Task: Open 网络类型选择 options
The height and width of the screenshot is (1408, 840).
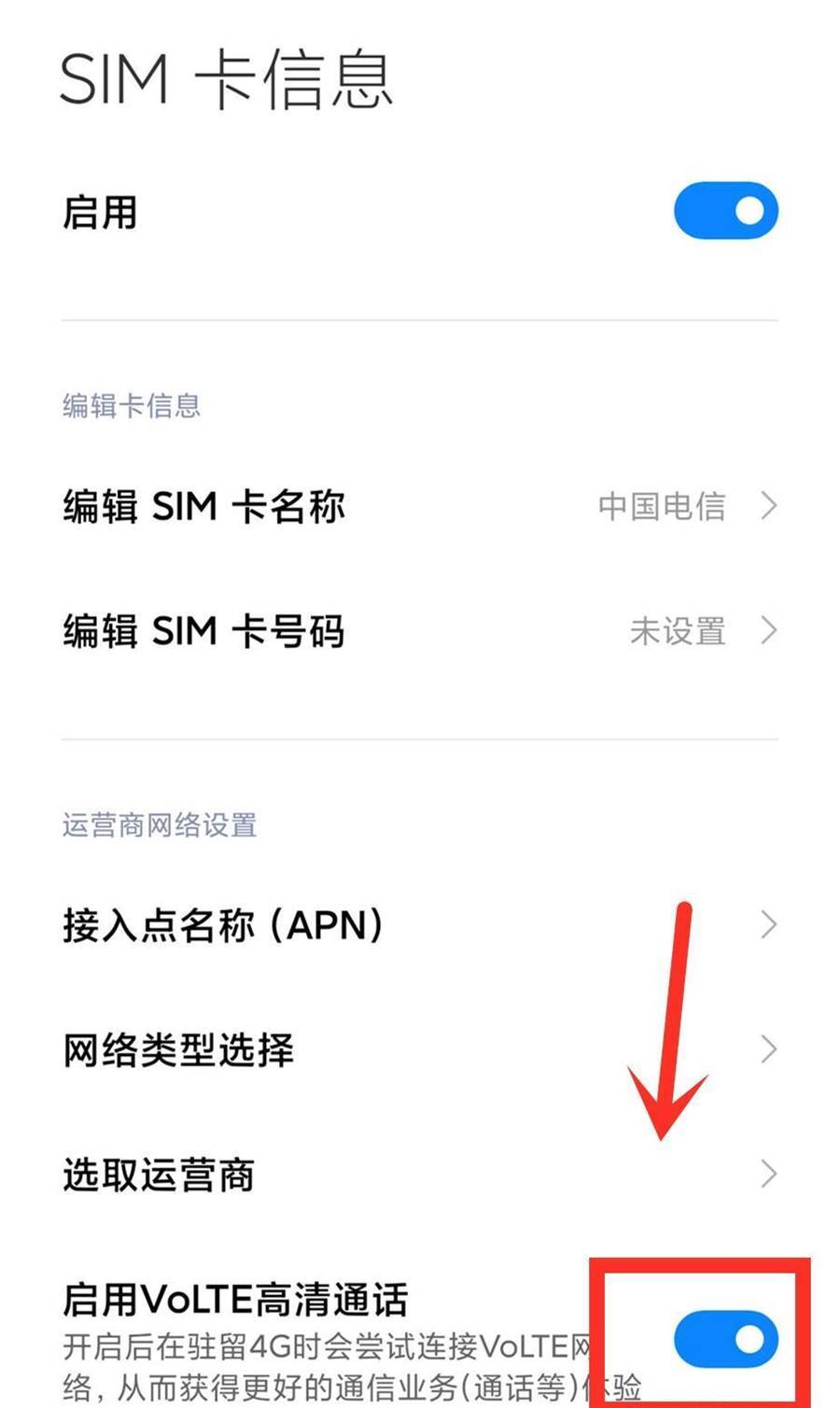Action: coord(420,1050)
